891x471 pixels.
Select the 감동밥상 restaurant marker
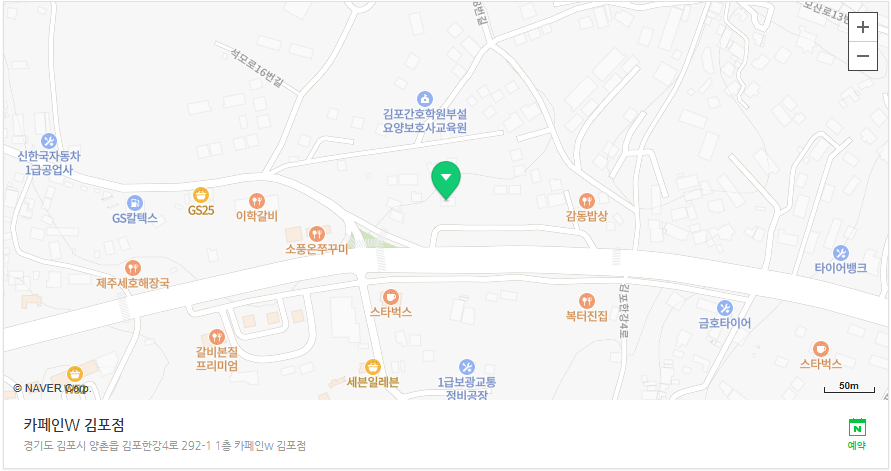click(587, 201)
